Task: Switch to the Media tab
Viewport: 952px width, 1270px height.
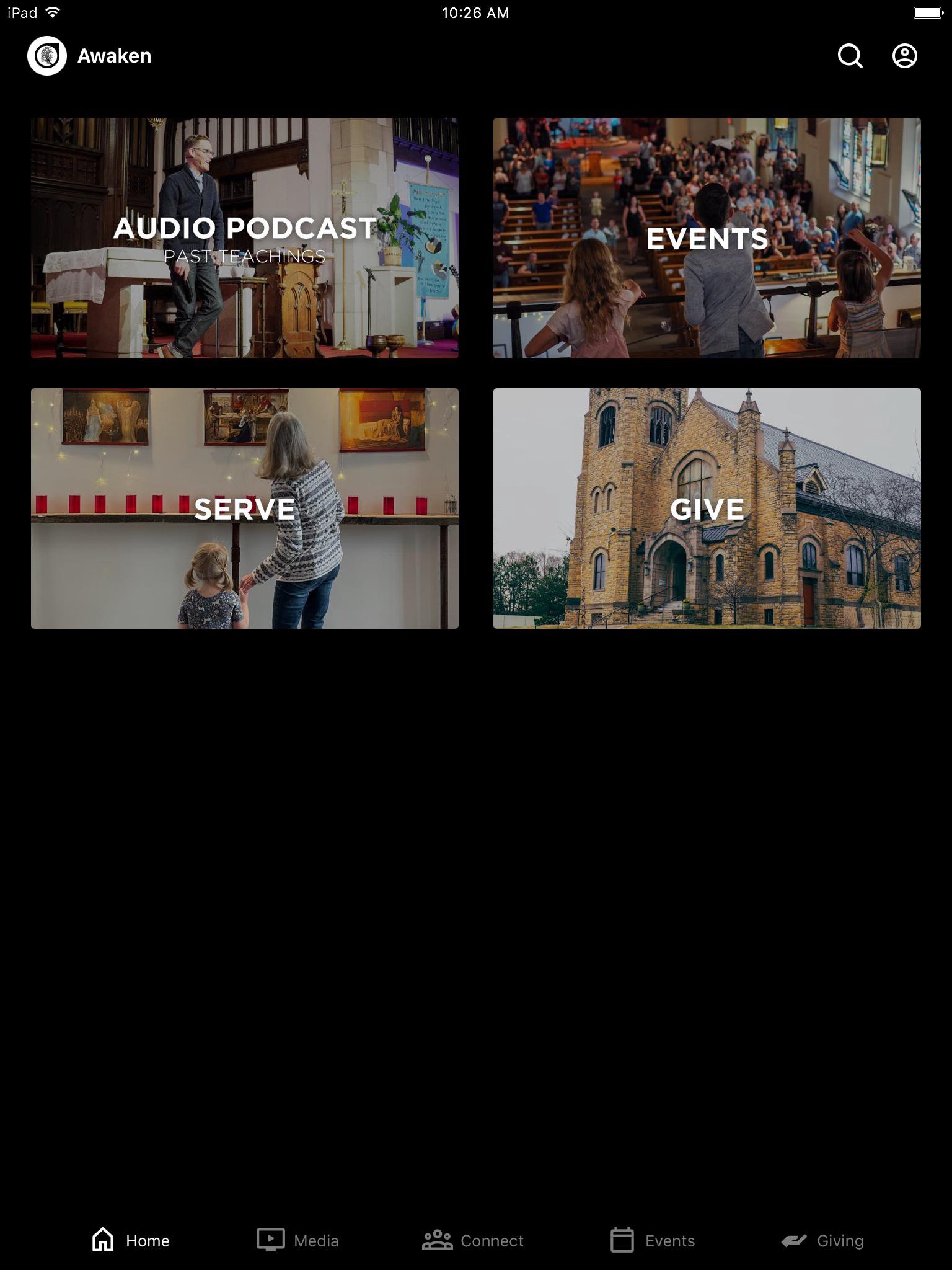Action: point(298,1240)
